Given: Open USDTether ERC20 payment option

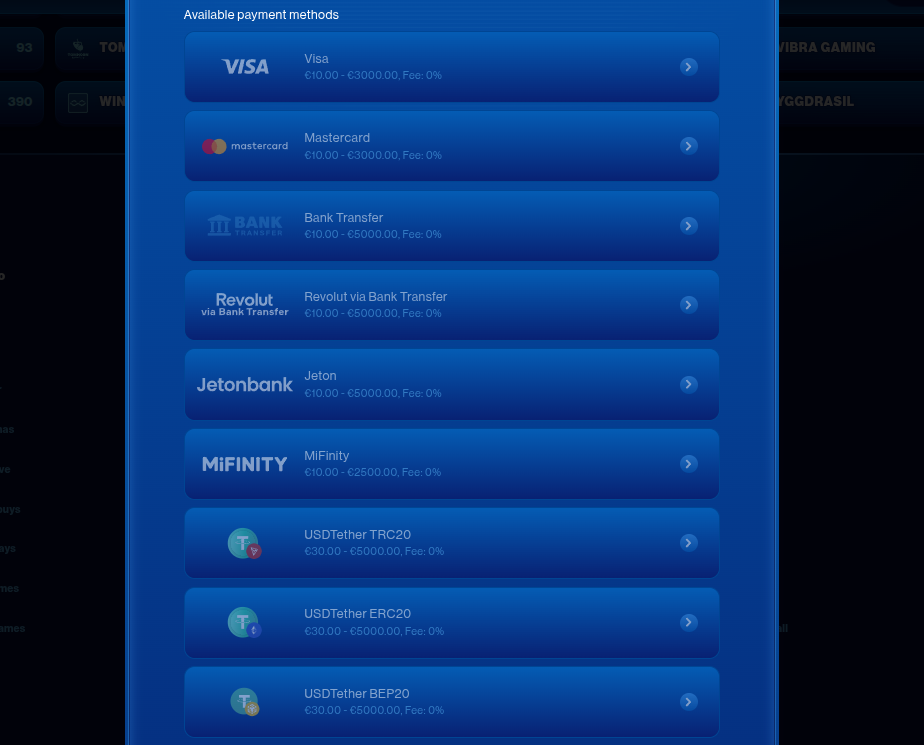Looking at the screenshot, I should pos(451,622).
